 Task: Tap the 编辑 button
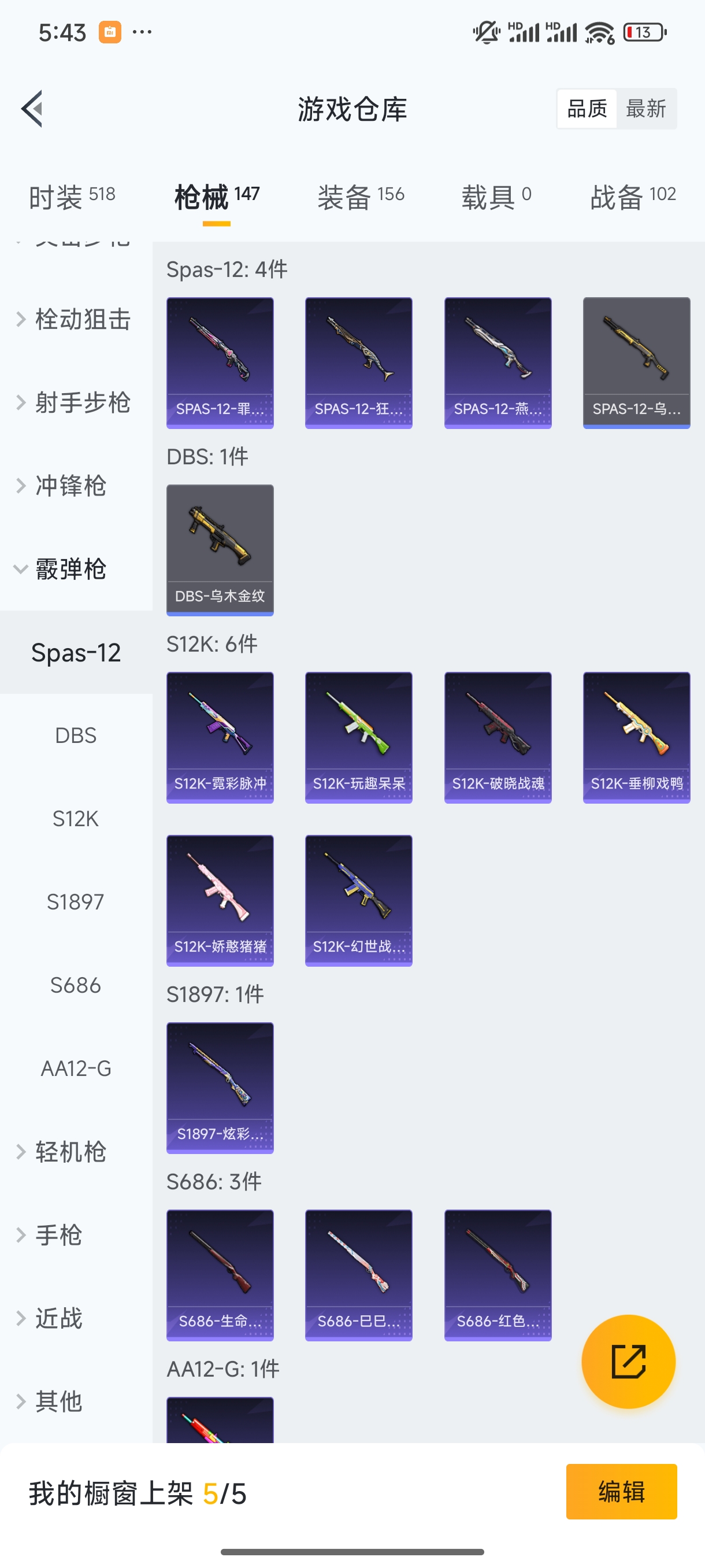click(621, 1491)
